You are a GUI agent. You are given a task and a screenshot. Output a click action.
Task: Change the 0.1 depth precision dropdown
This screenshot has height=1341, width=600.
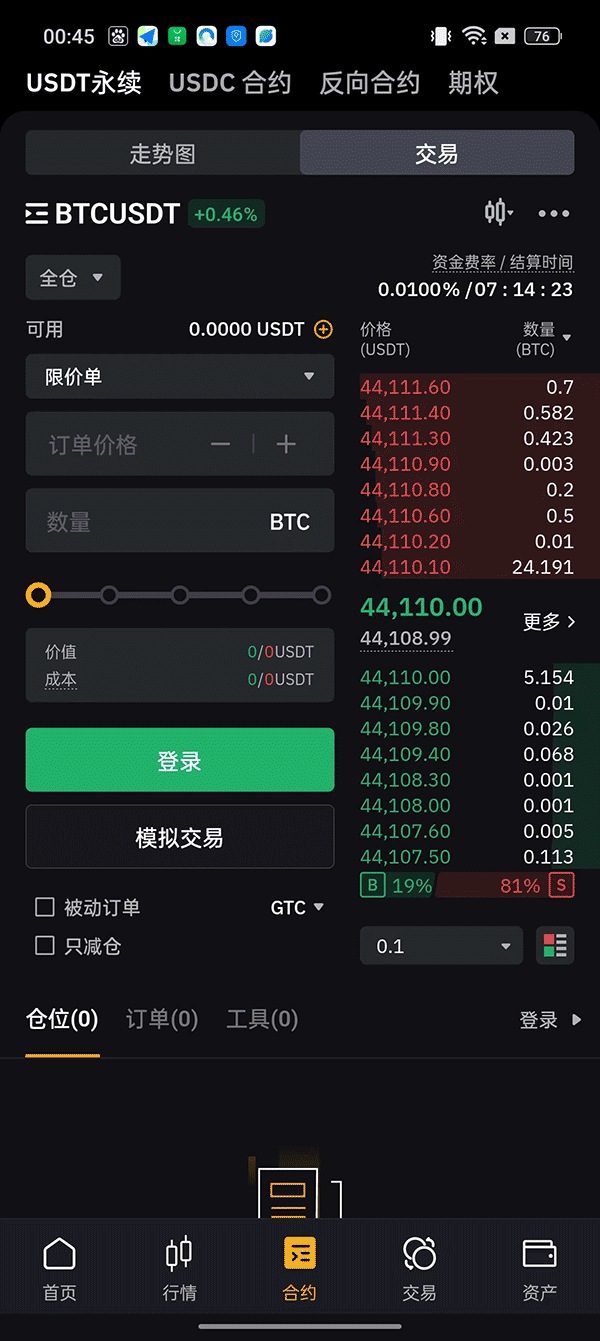441,946
